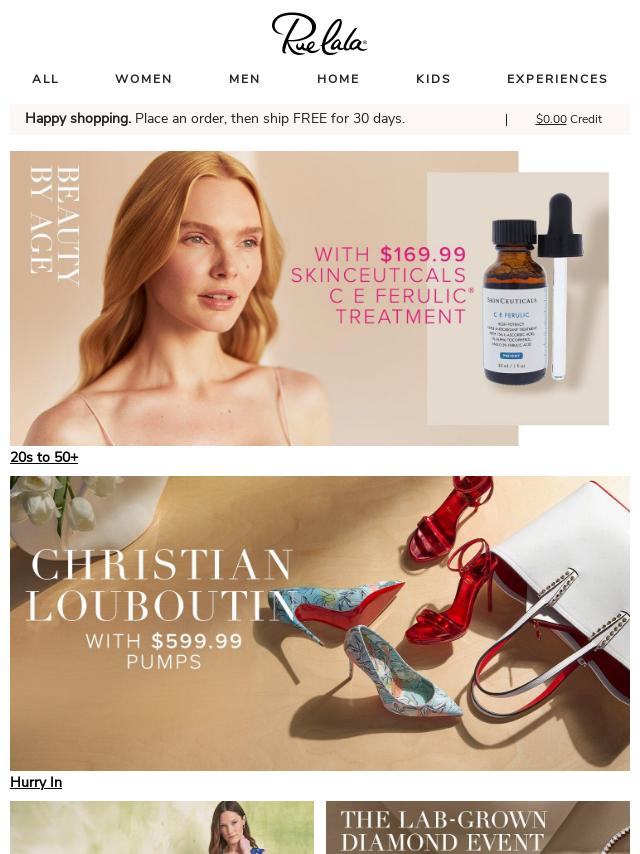640x854 pixels.
Task: Tap the "Hurry In" link
Action: pyautogui.click(x=36, y=782)
